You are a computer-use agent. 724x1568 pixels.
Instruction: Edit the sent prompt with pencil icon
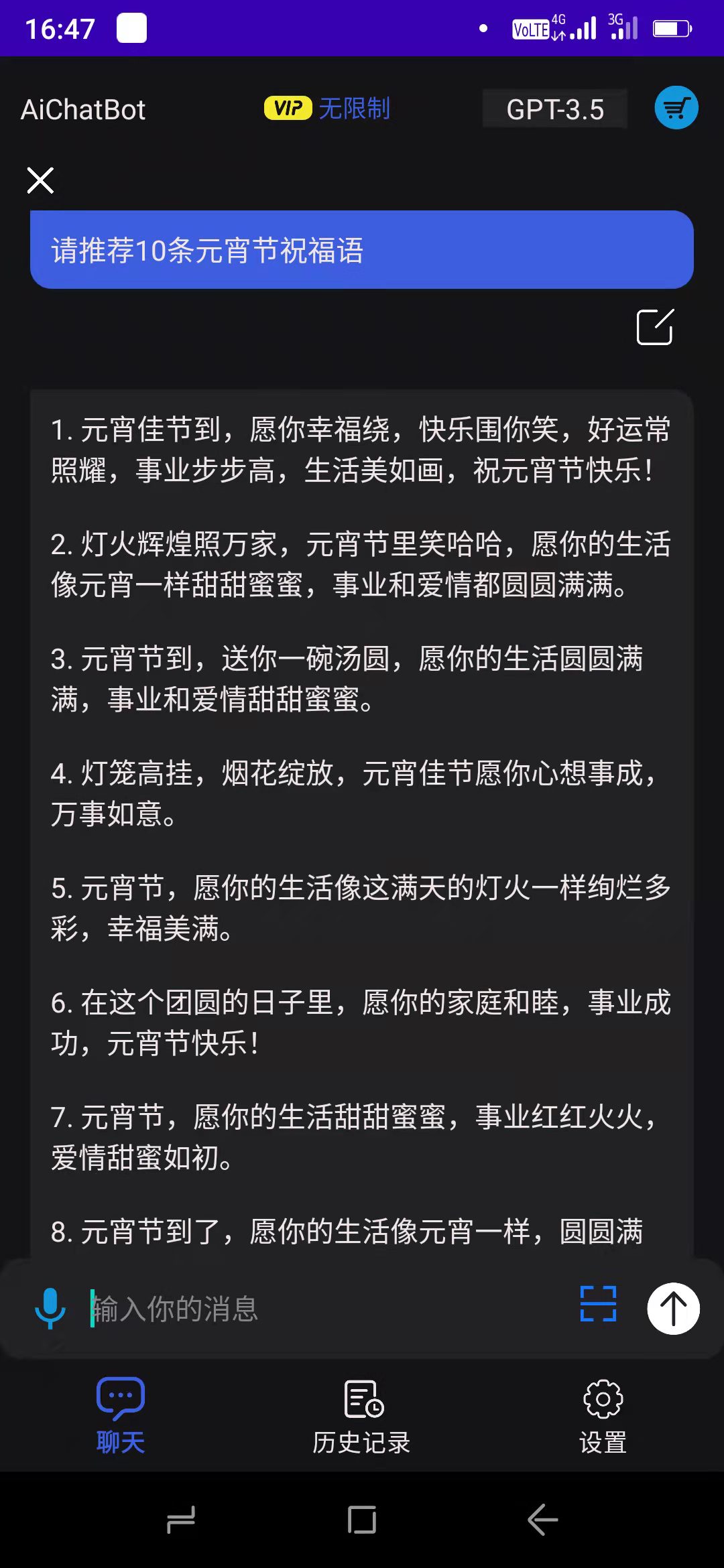coord(654,327)
